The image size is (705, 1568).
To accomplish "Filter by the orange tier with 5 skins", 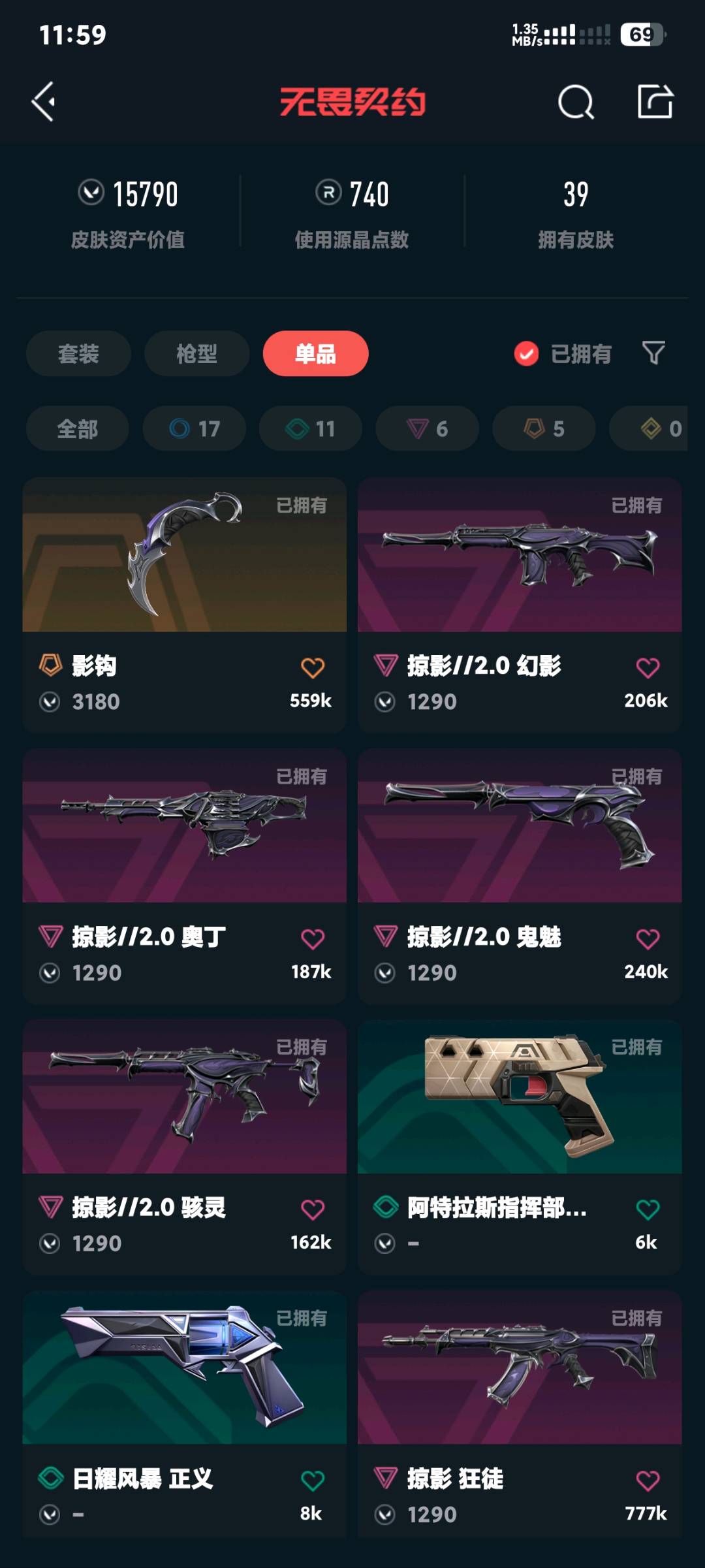I will 543,428.
